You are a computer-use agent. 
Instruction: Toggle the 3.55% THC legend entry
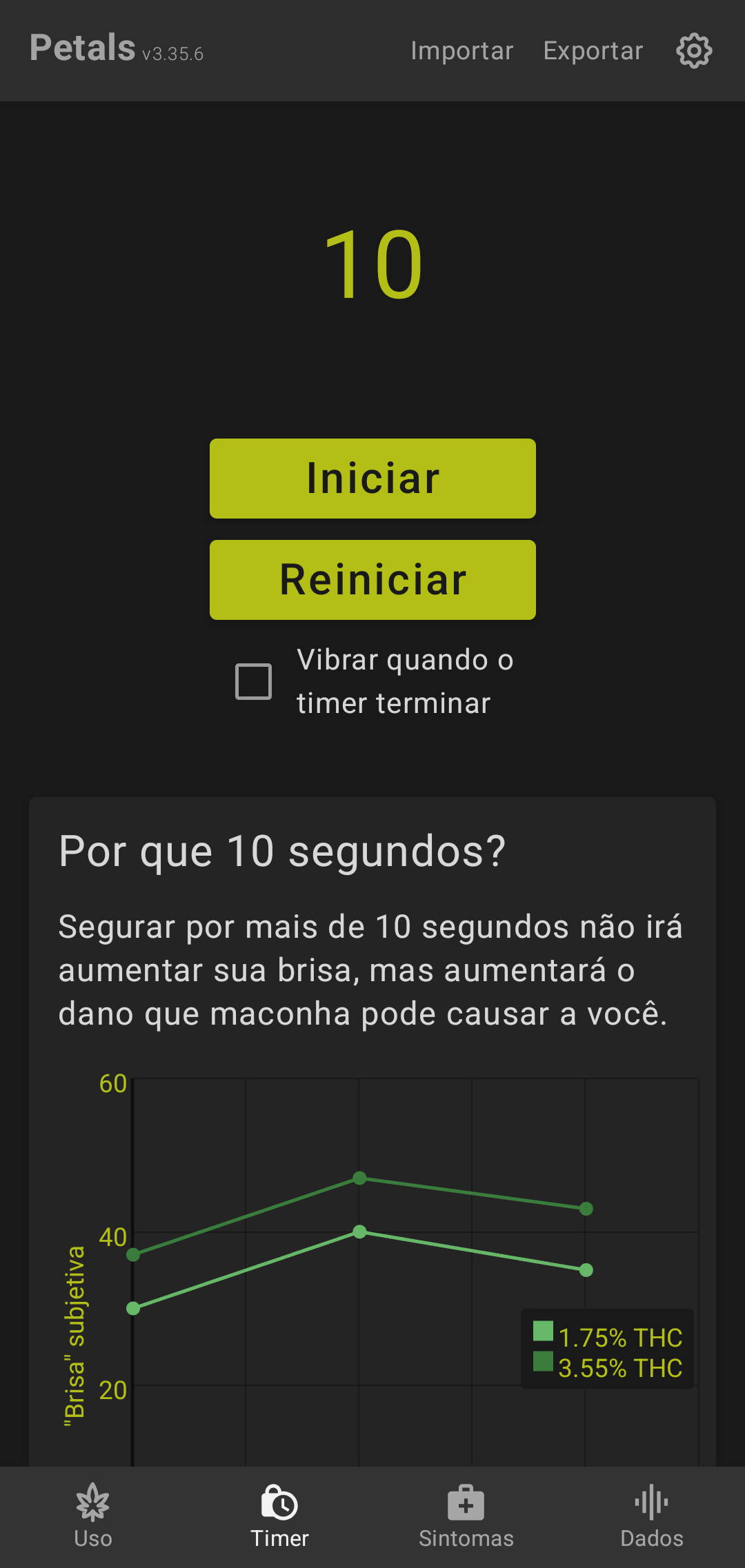[607, 1367]
